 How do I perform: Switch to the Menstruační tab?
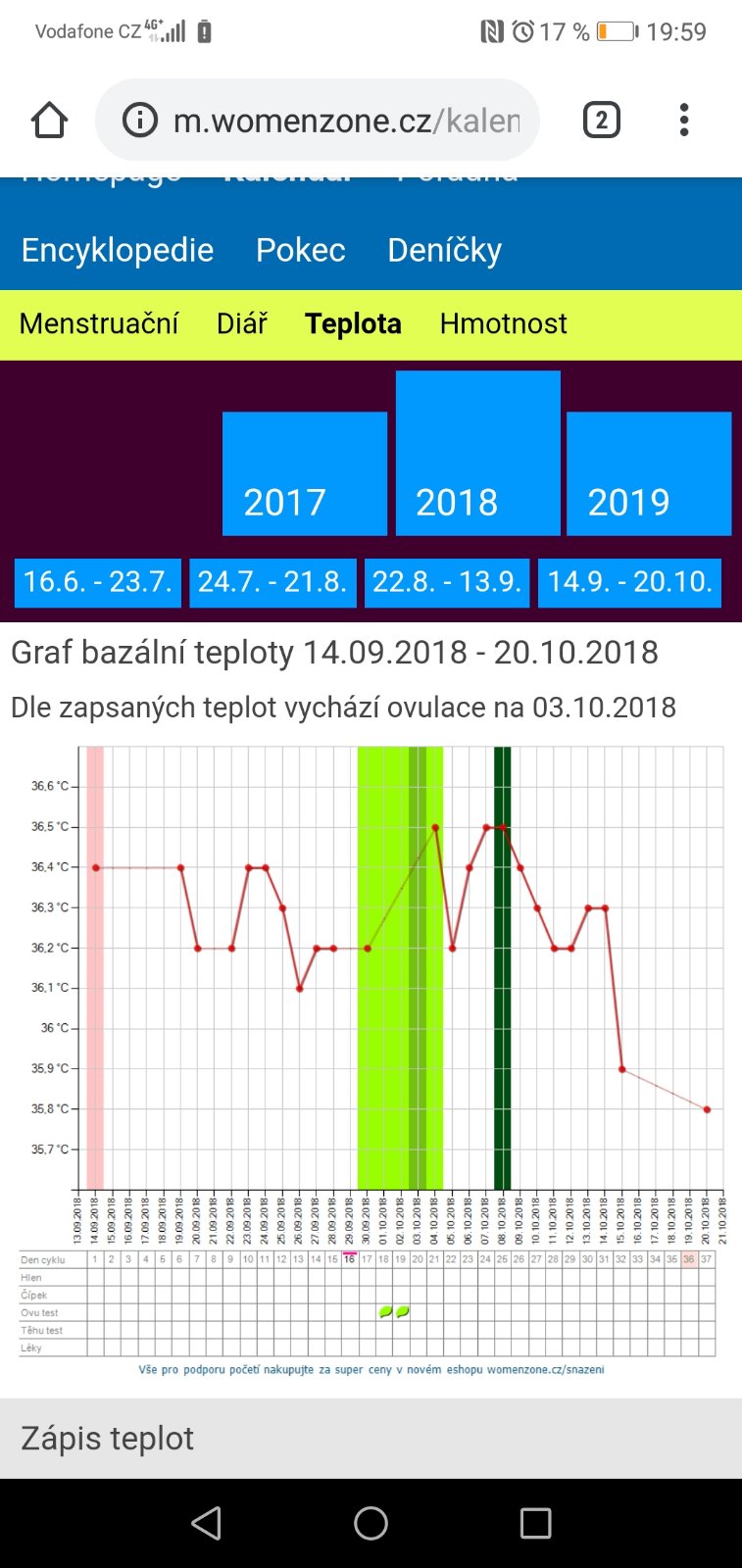click(99, 323)
